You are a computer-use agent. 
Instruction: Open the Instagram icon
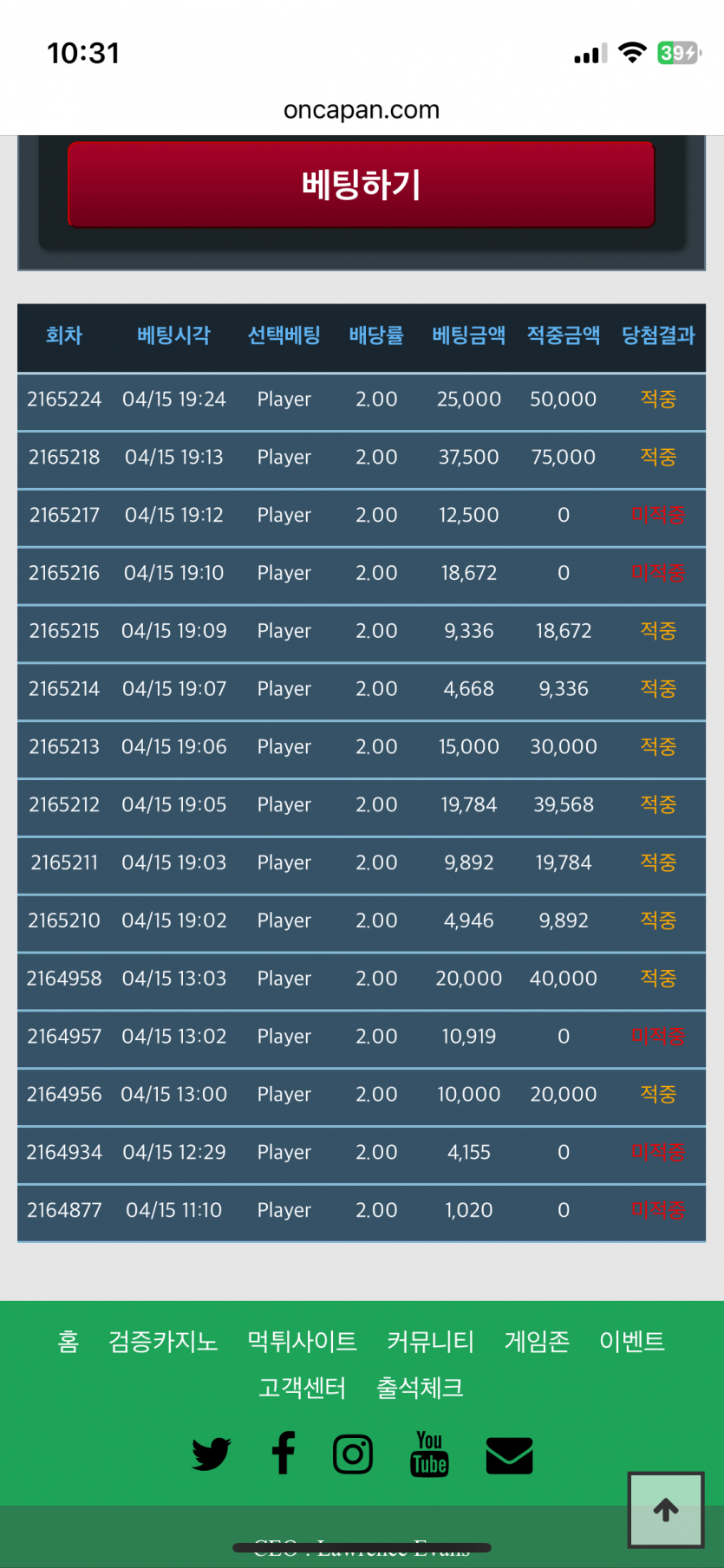tap(353, 1454)
